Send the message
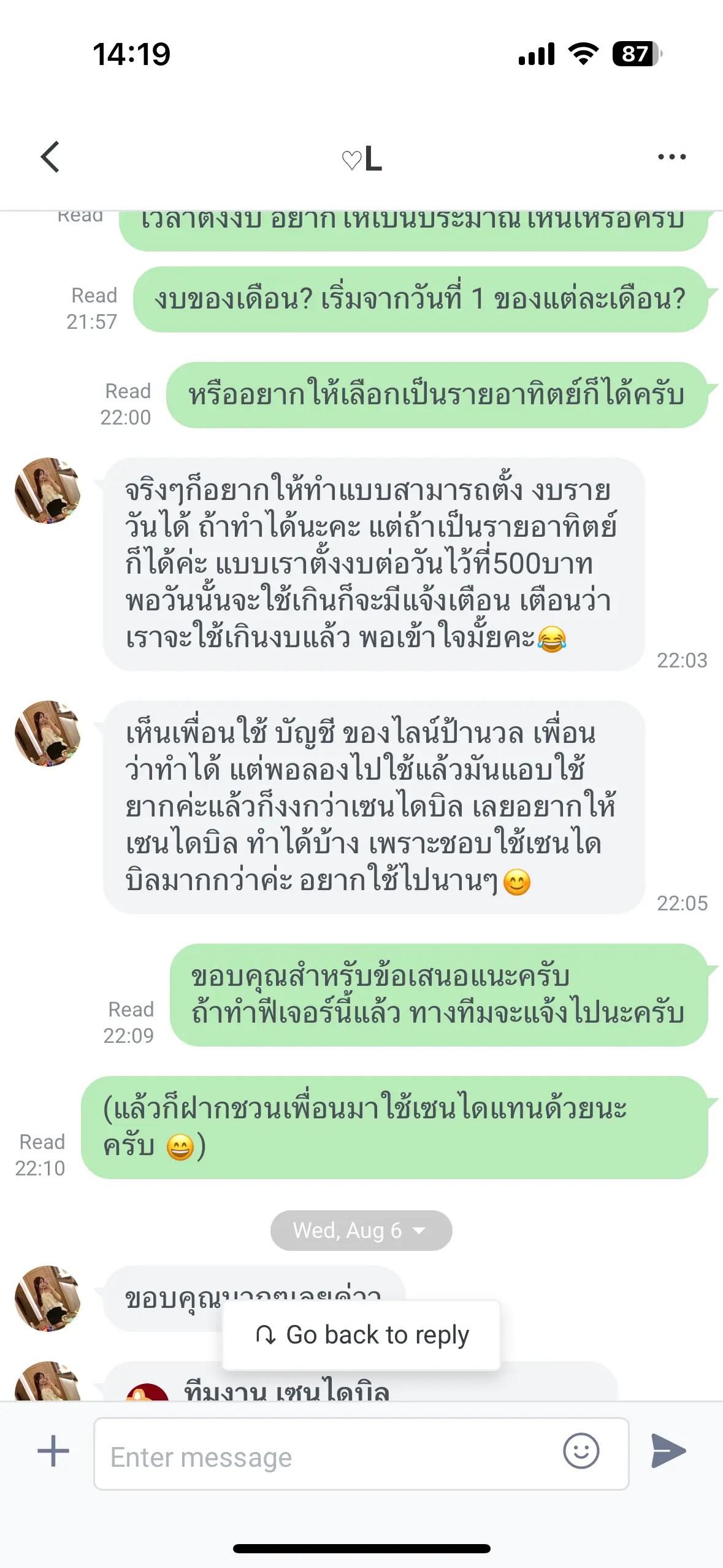Image resolution: width=723 pixels, height=1568 pixels. coord(668,1451)
